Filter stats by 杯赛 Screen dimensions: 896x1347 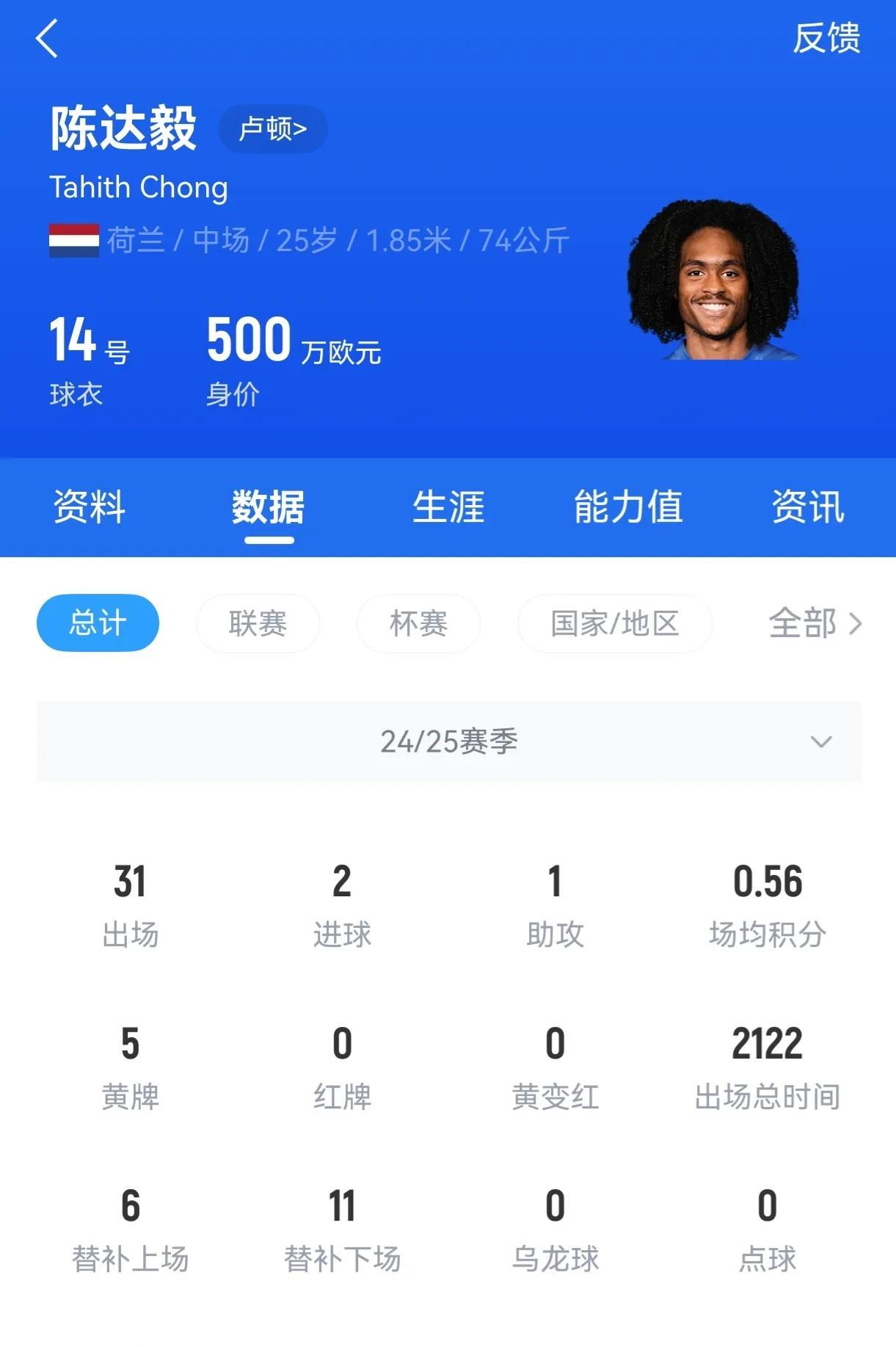(x=418, y=623)
